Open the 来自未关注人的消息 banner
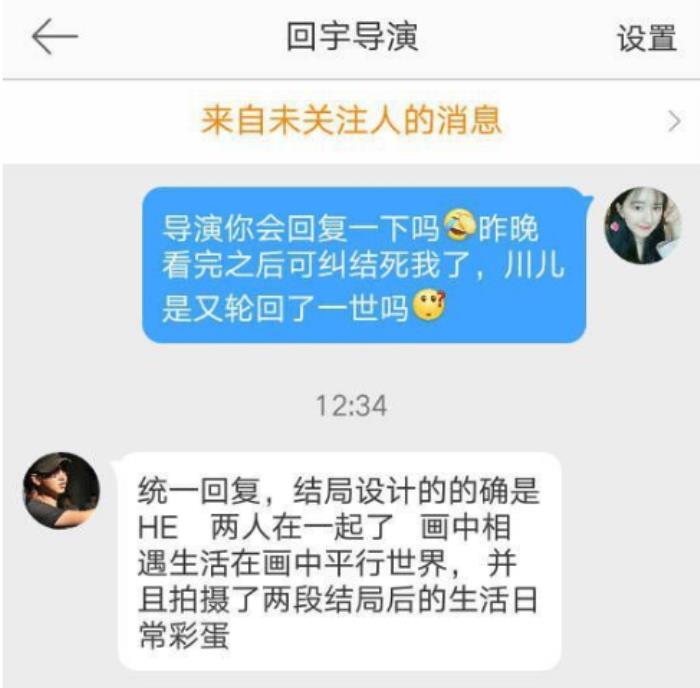Screen dimensions: 700x688 [350, 122]
